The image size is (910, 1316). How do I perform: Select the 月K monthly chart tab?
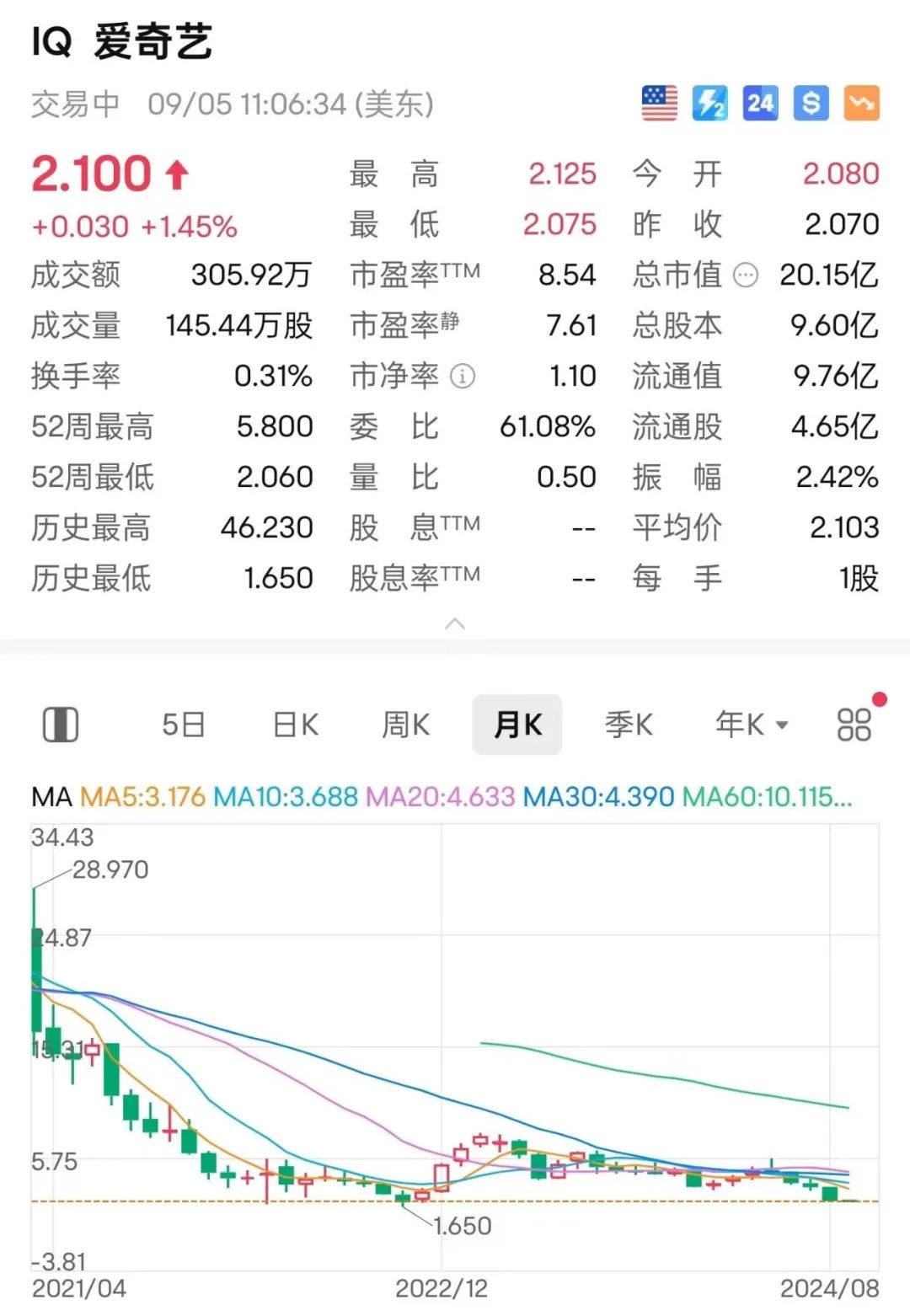pos(517,725)
